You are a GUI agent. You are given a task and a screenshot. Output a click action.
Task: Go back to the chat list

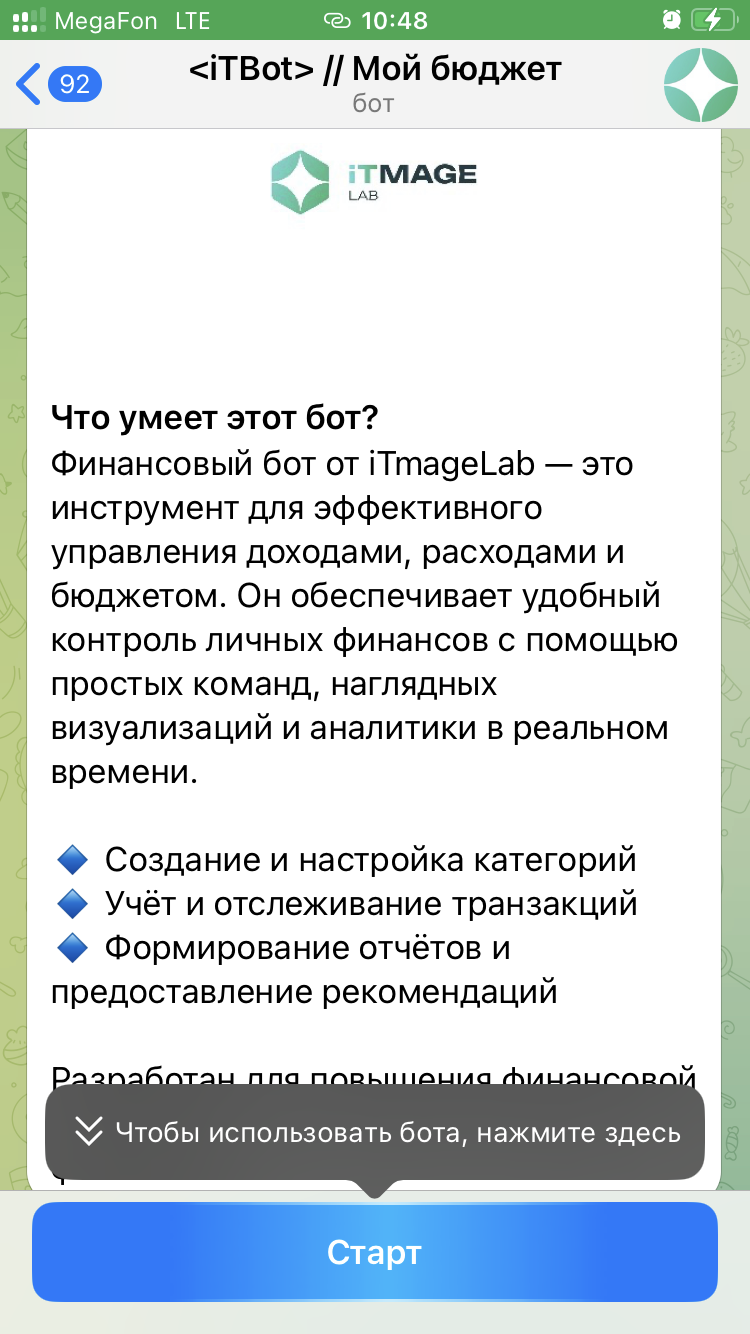[56, 84]
